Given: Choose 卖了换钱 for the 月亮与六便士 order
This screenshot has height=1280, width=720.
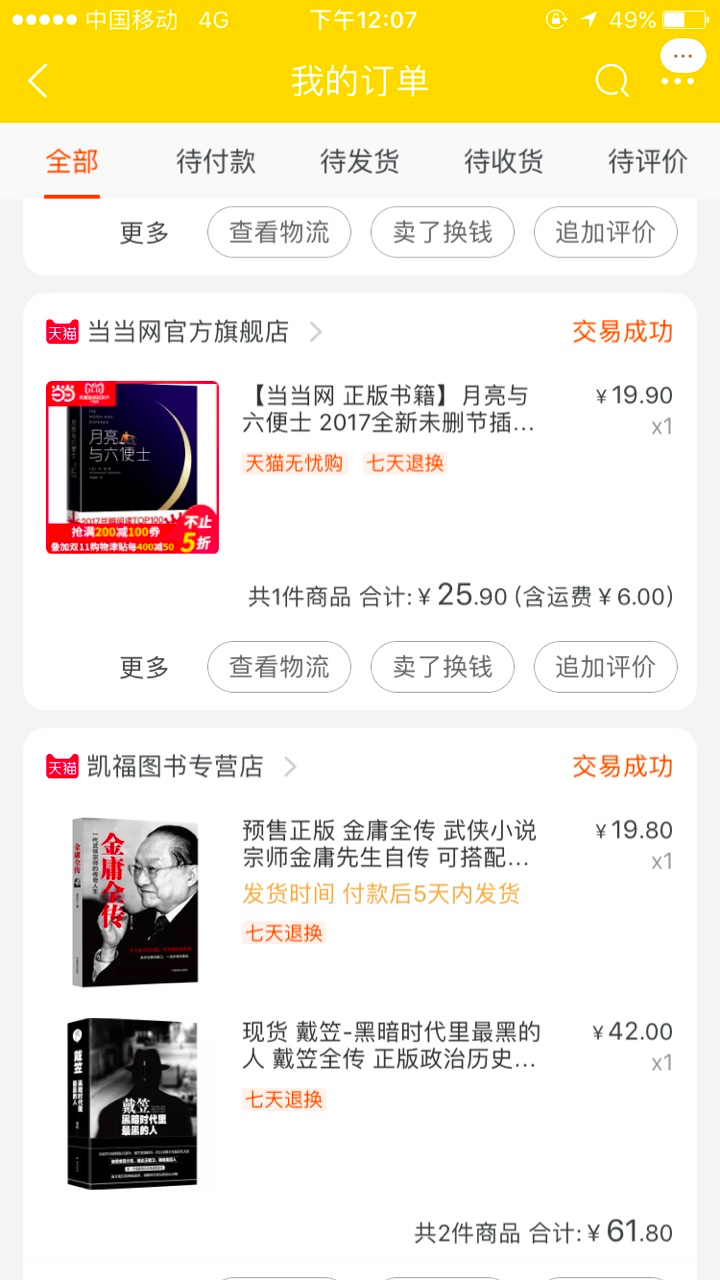Looking at the screenshot, I should pos(442,667).
